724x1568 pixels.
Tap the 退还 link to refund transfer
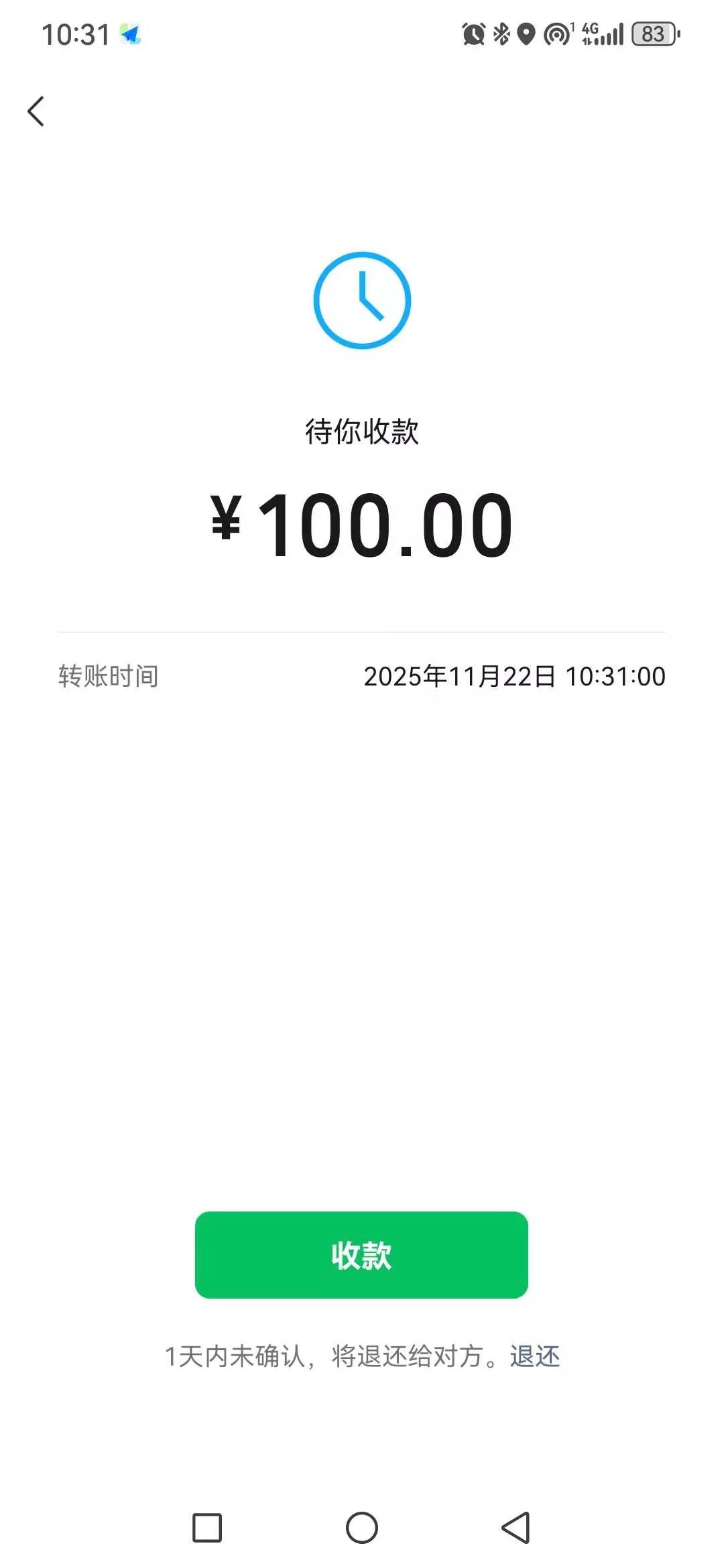[534, 1356]
